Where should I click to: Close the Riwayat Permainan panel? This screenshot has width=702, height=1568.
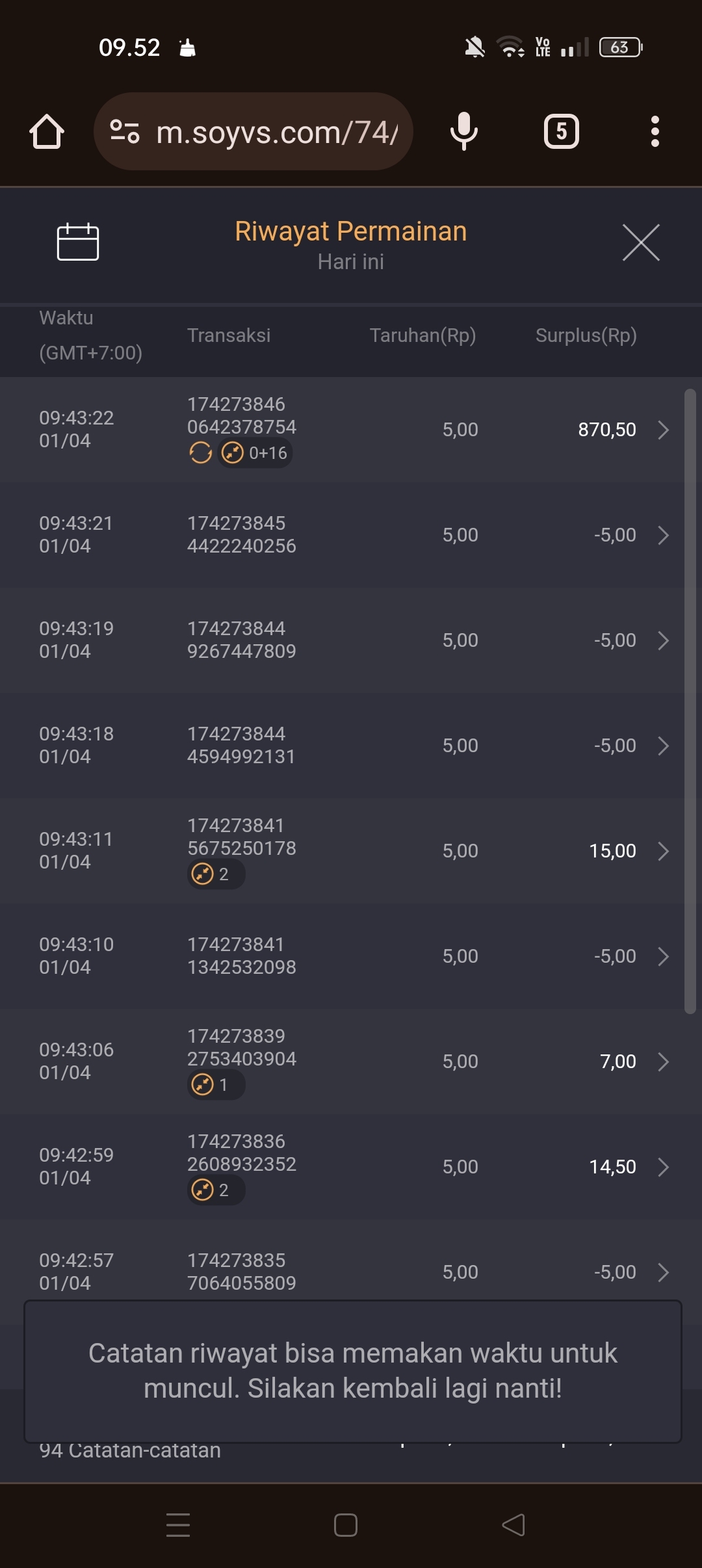(x=641, y=242)
